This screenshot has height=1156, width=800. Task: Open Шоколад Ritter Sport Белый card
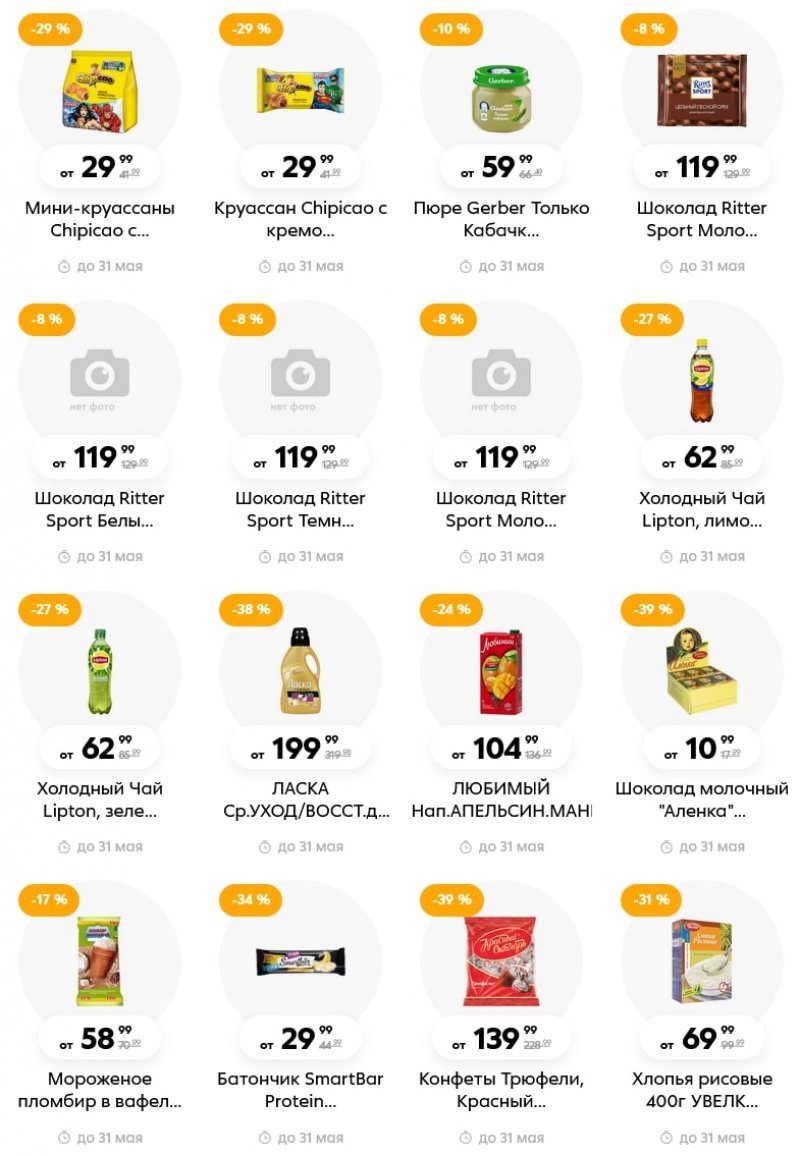(99, 509)
